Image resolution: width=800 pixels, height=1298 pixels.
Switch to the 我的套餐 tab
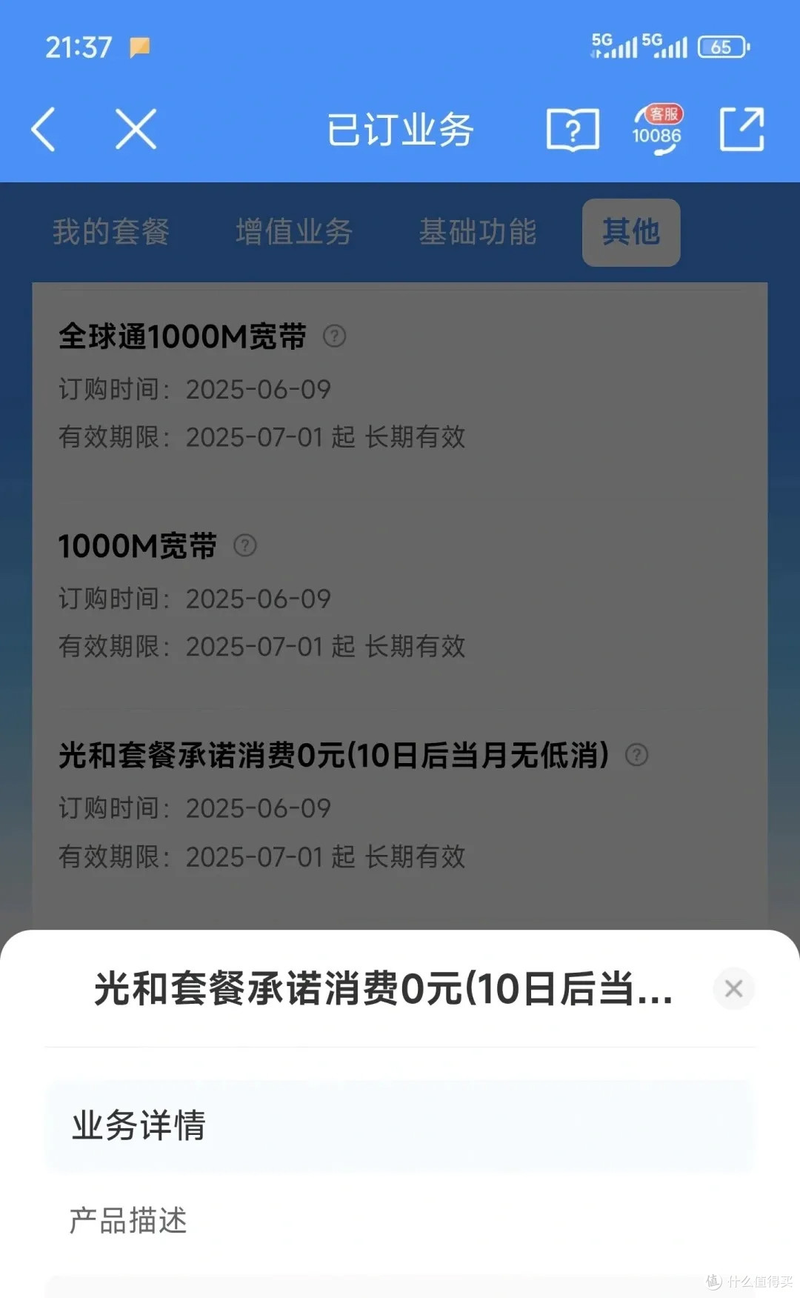(x=112, y=232)
